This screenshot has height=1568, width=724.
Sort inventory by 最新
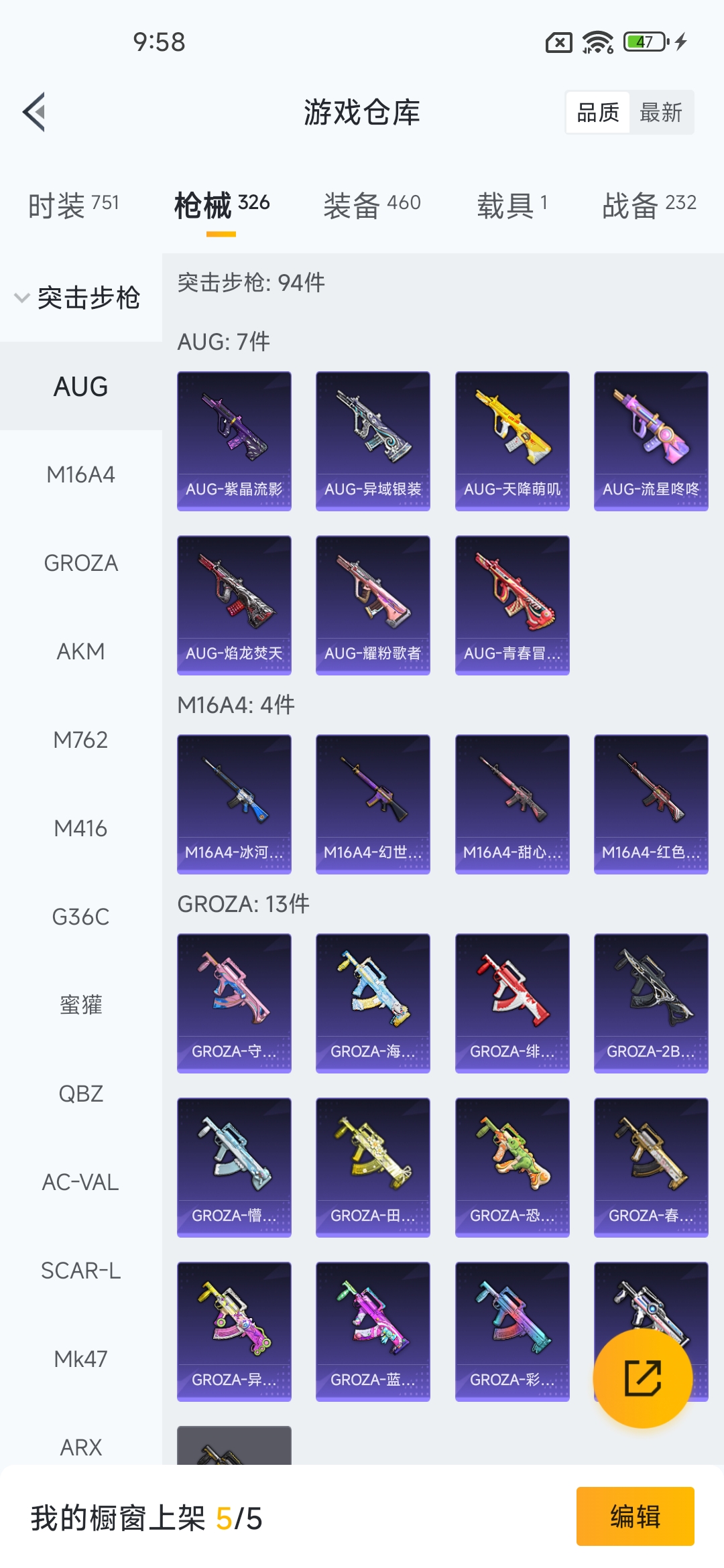(x=660, y=113)
